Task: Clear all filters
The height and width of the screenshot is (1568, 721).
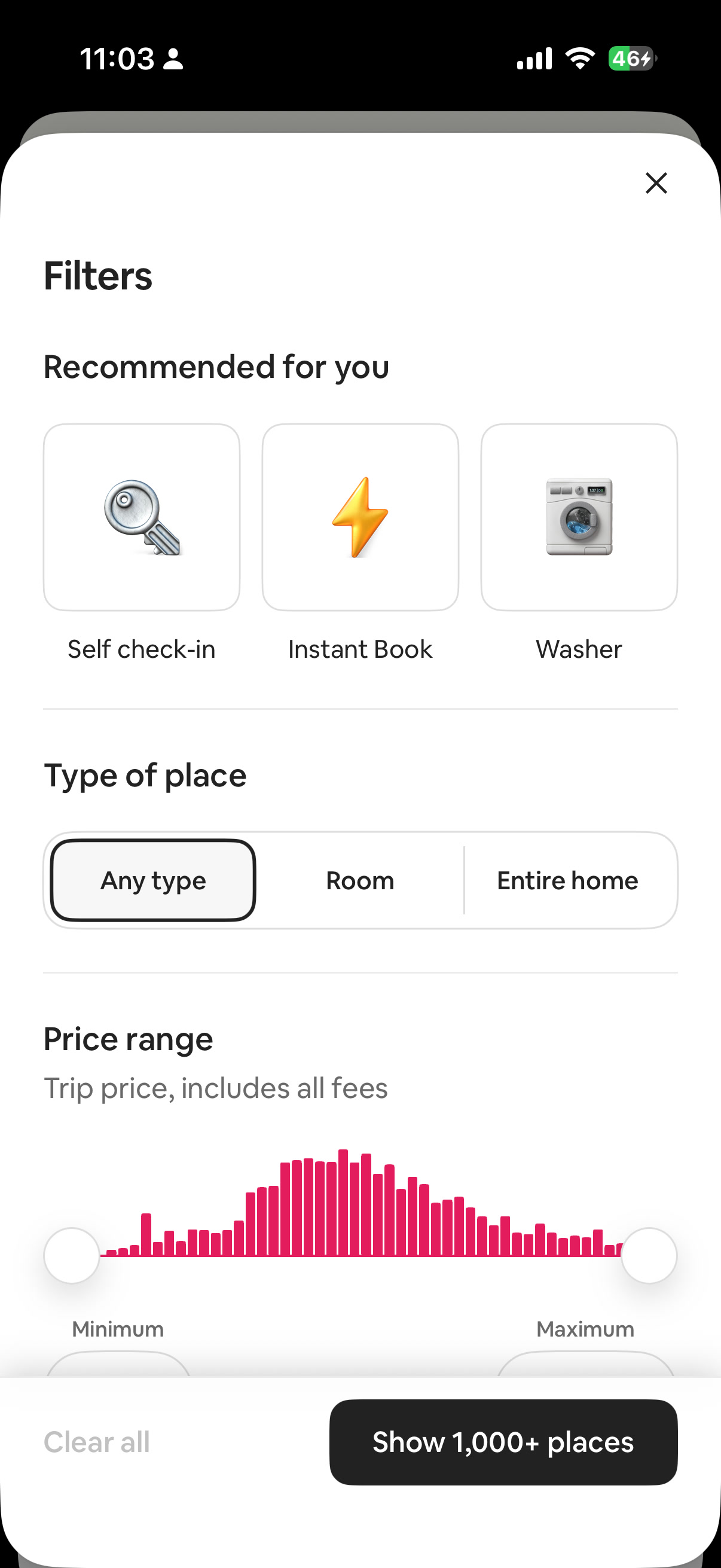Action: (x=97, y=1442)
